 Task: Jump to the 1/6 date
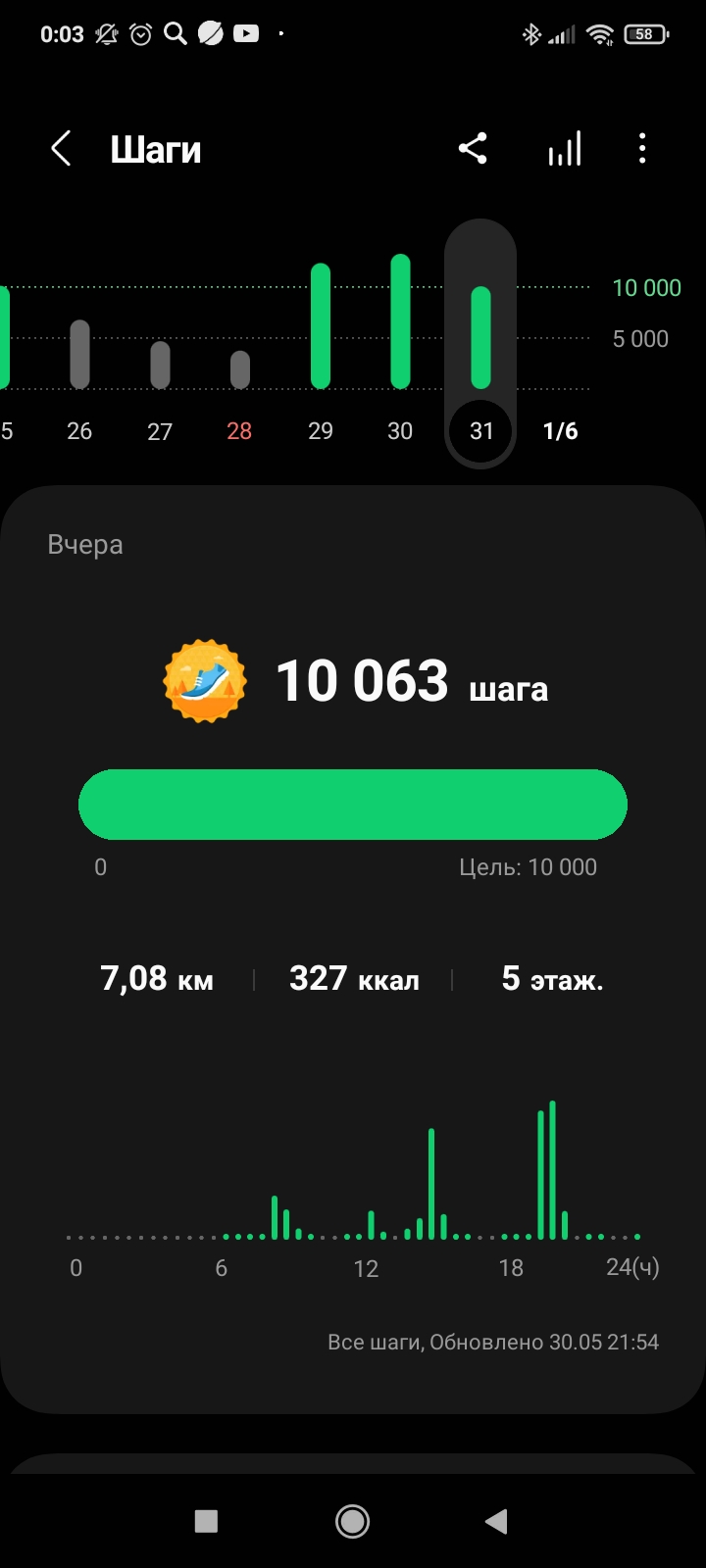click(561, 430)
